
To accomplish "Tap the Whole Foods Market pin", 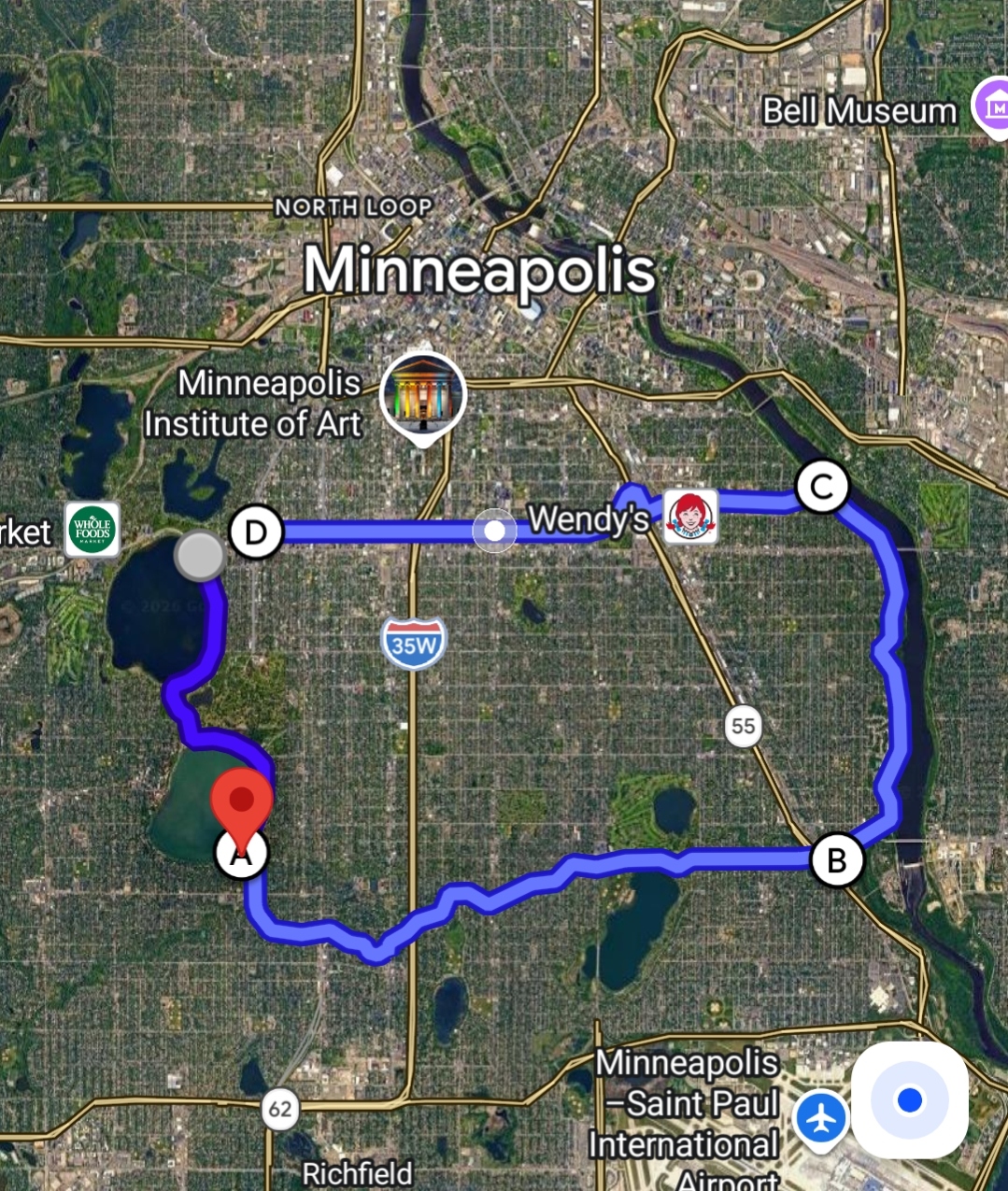I will coord(92,530).
